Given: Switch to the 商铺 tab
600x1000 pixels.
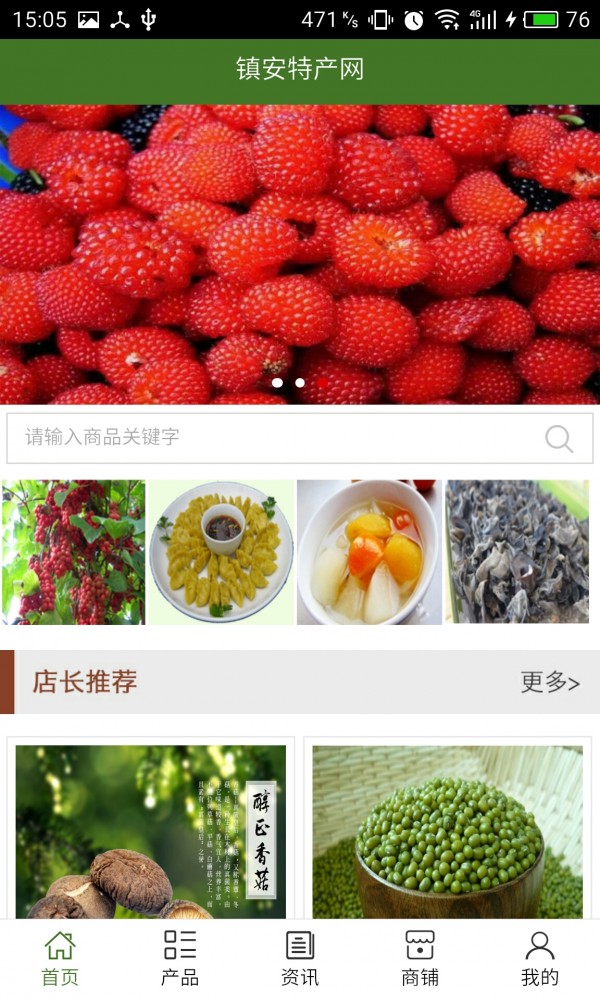Looking at the screenshot, I should click(420, 958).
